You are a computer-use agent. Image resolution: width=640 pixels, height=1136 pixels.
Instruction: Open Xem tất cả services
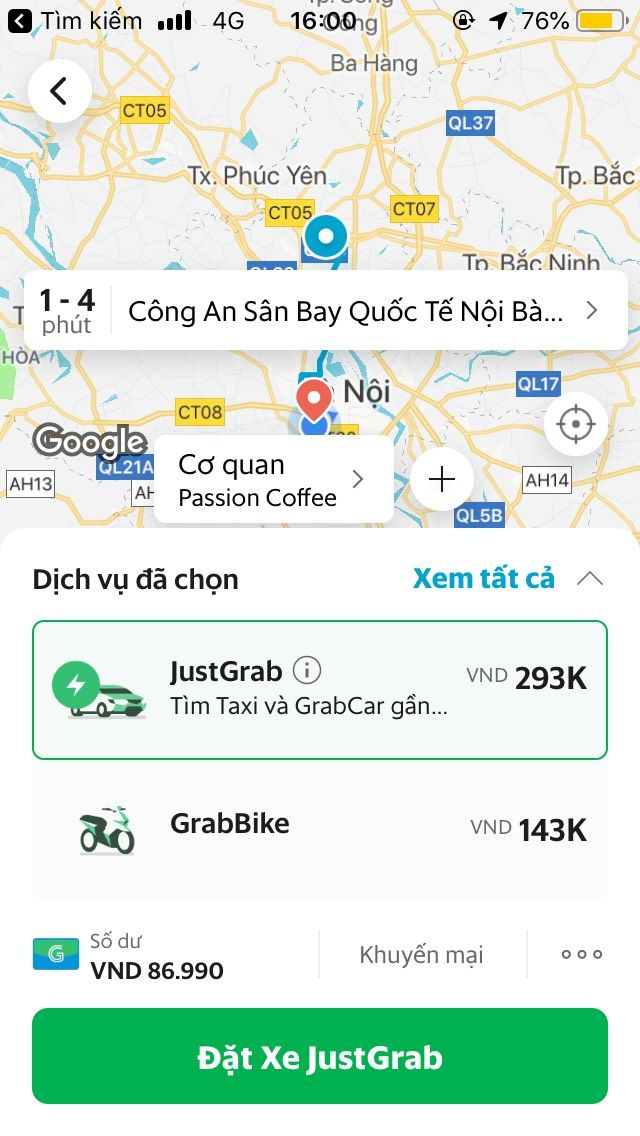click(x=483, y=578)
